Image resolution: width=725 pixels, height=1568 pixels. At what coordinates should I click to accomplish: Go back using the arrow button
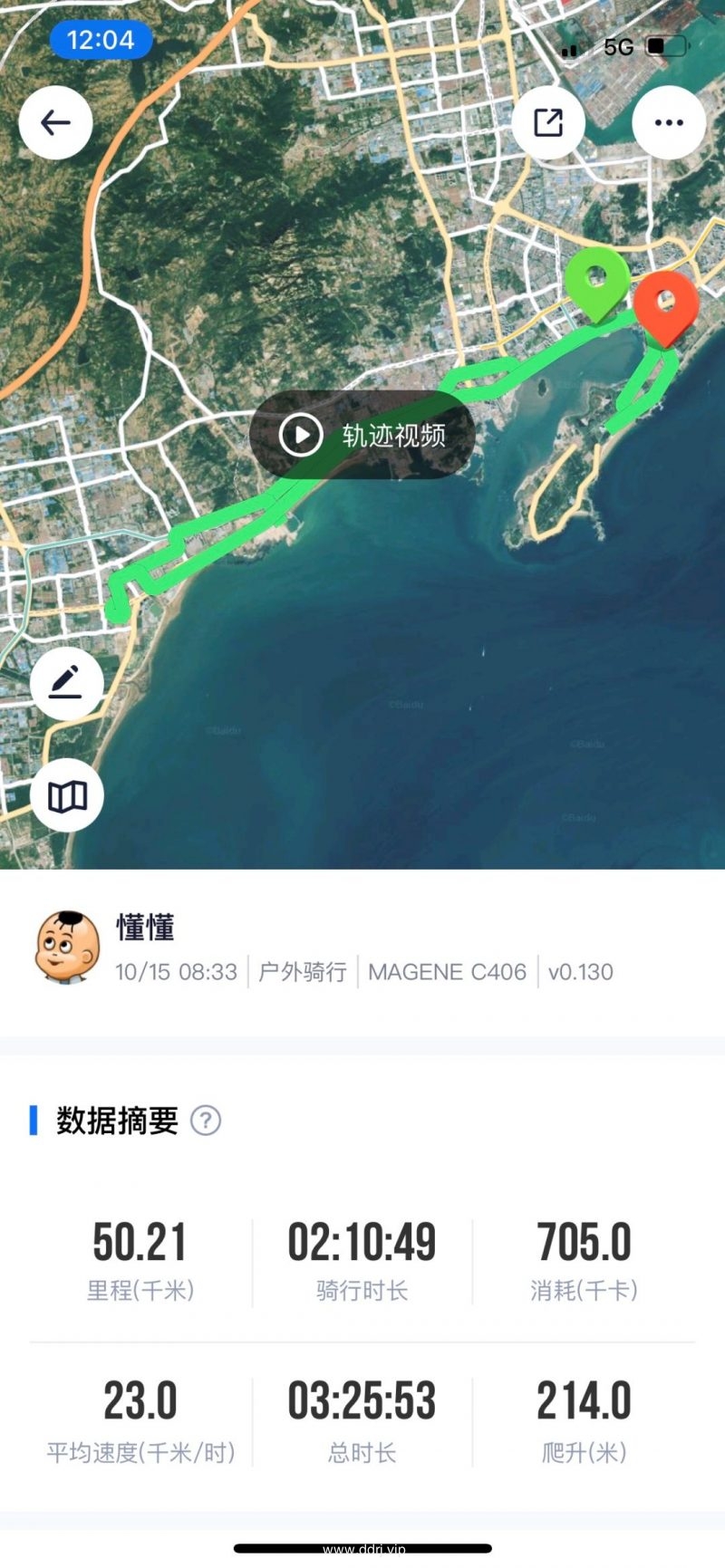point(55,123)
